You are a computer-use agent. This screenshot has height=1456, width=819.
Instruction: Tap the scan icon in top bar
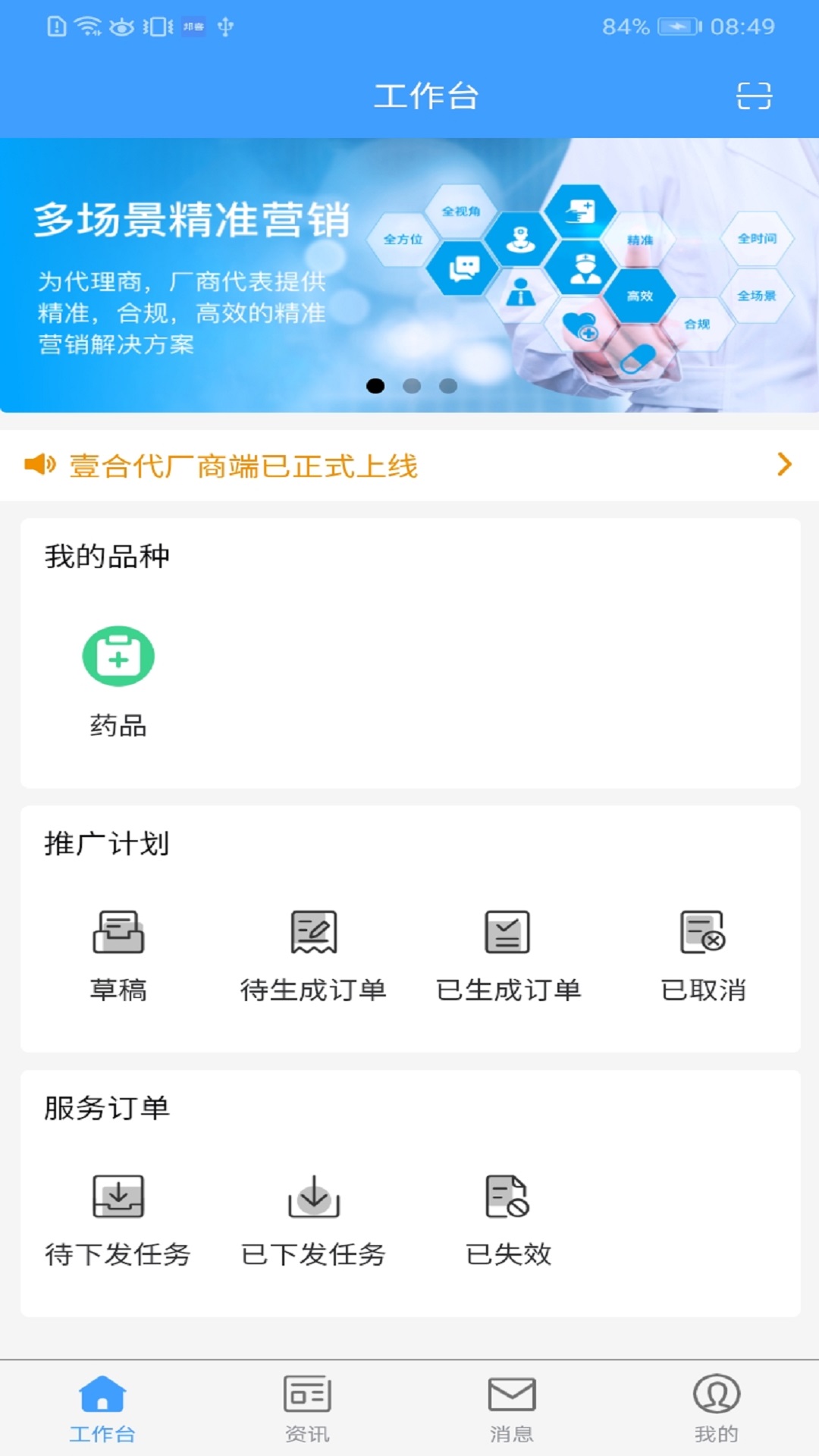[x=752, y=96]
